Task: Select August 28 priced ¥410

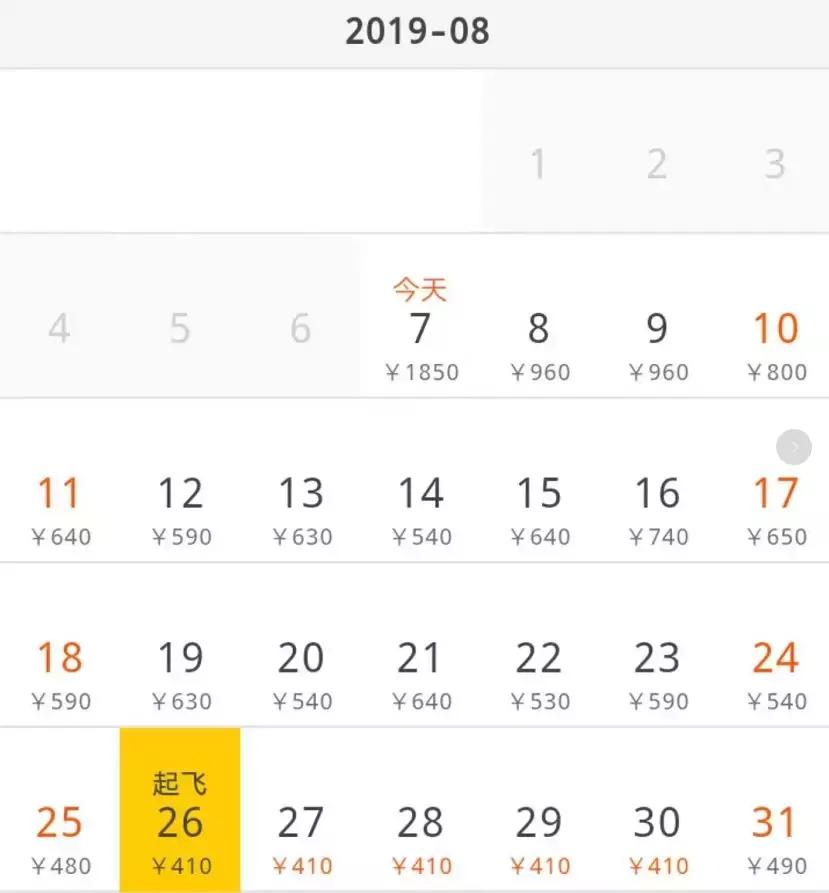Action: point(420,823)
